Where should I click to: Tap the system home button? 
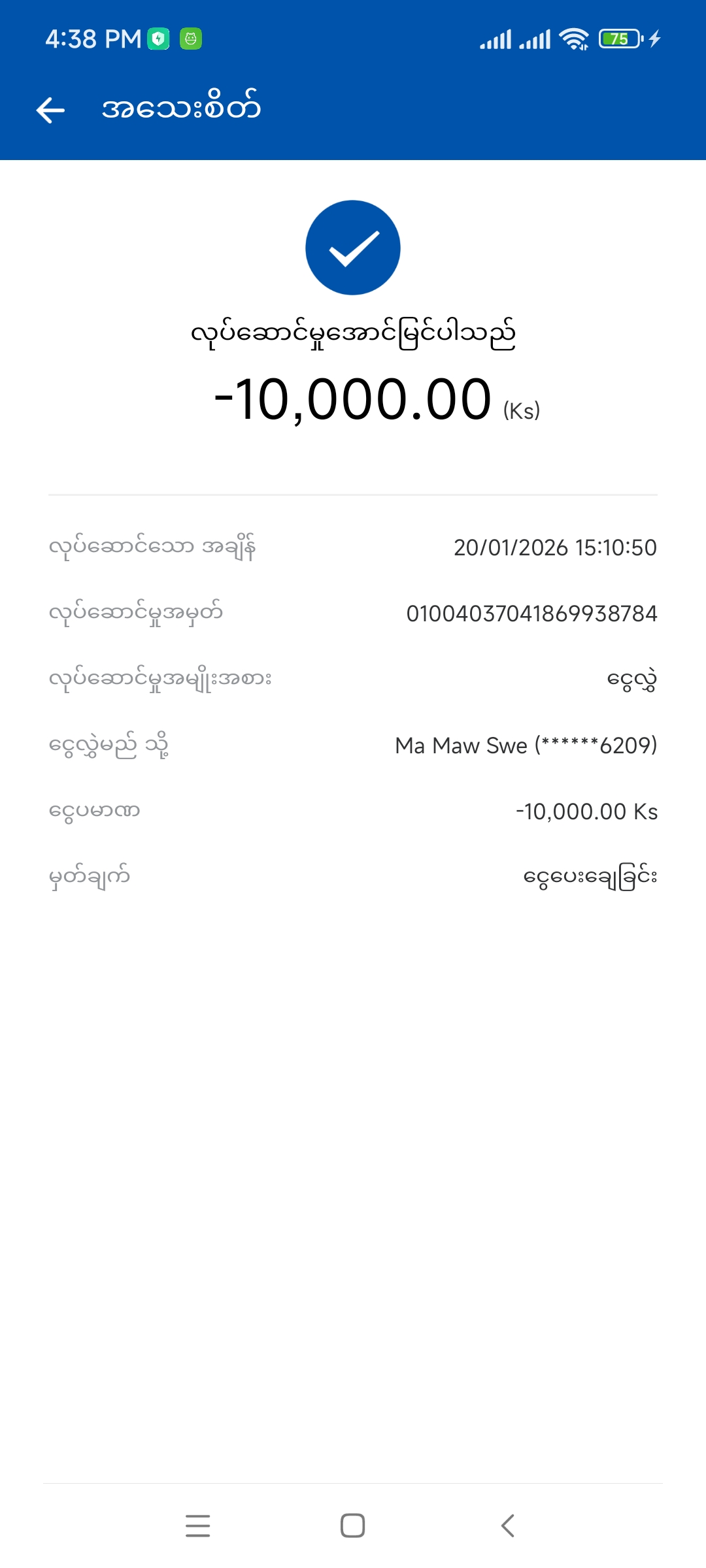point(353,1526)
